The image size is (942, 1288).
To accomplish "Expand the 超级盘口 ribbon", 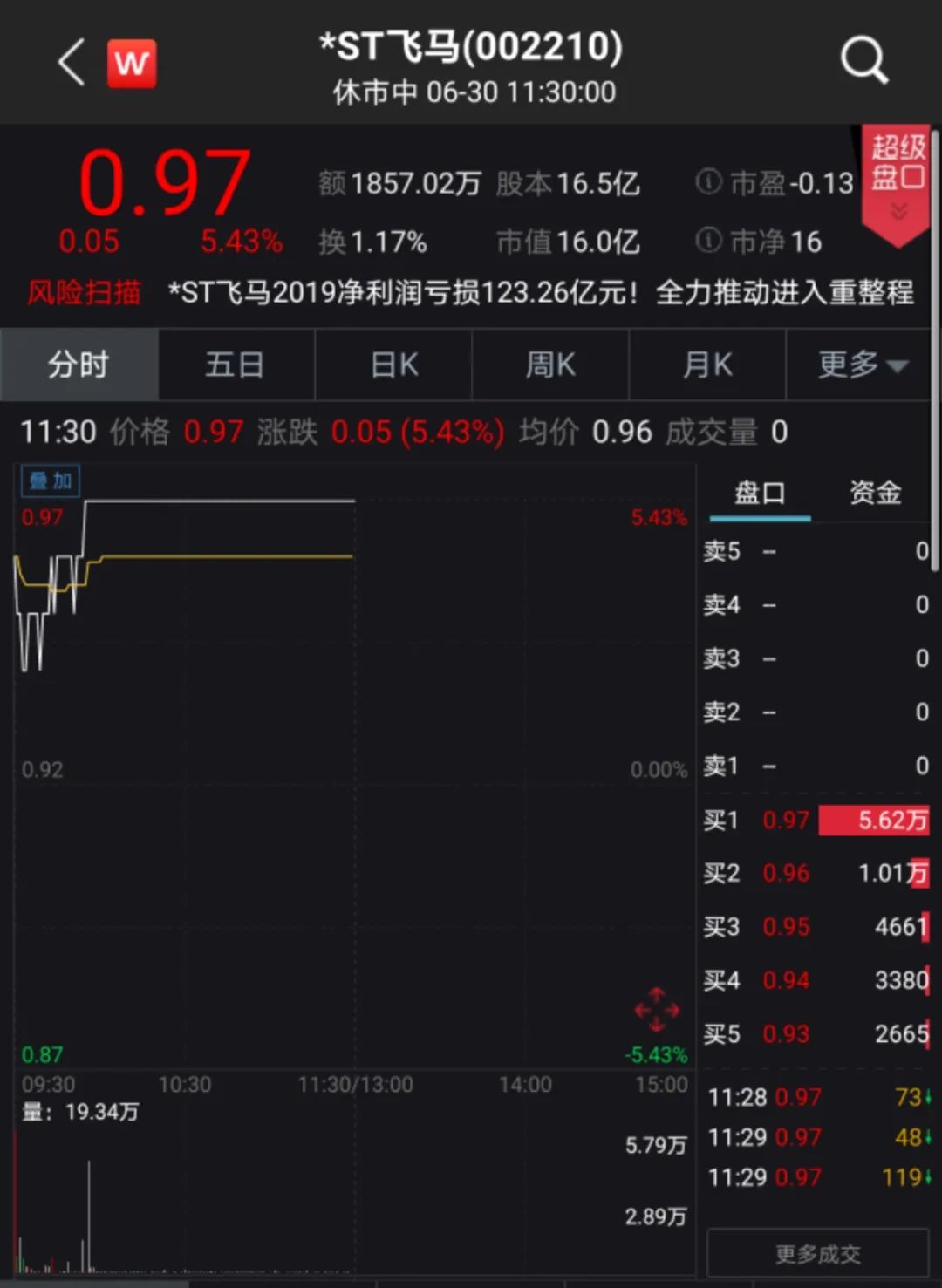I will tap(898, 183).
